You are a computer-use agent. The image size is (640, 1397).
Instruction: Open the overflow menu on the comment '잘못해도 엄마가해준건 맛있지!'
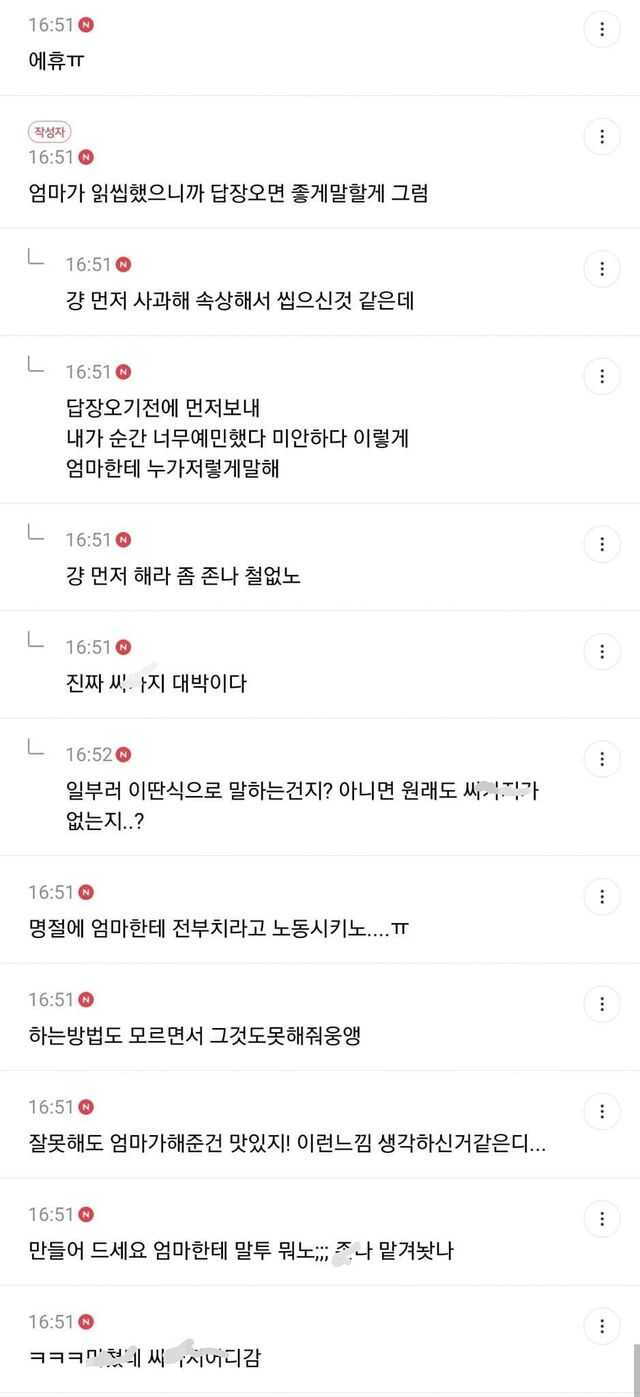click(602, 1111)
